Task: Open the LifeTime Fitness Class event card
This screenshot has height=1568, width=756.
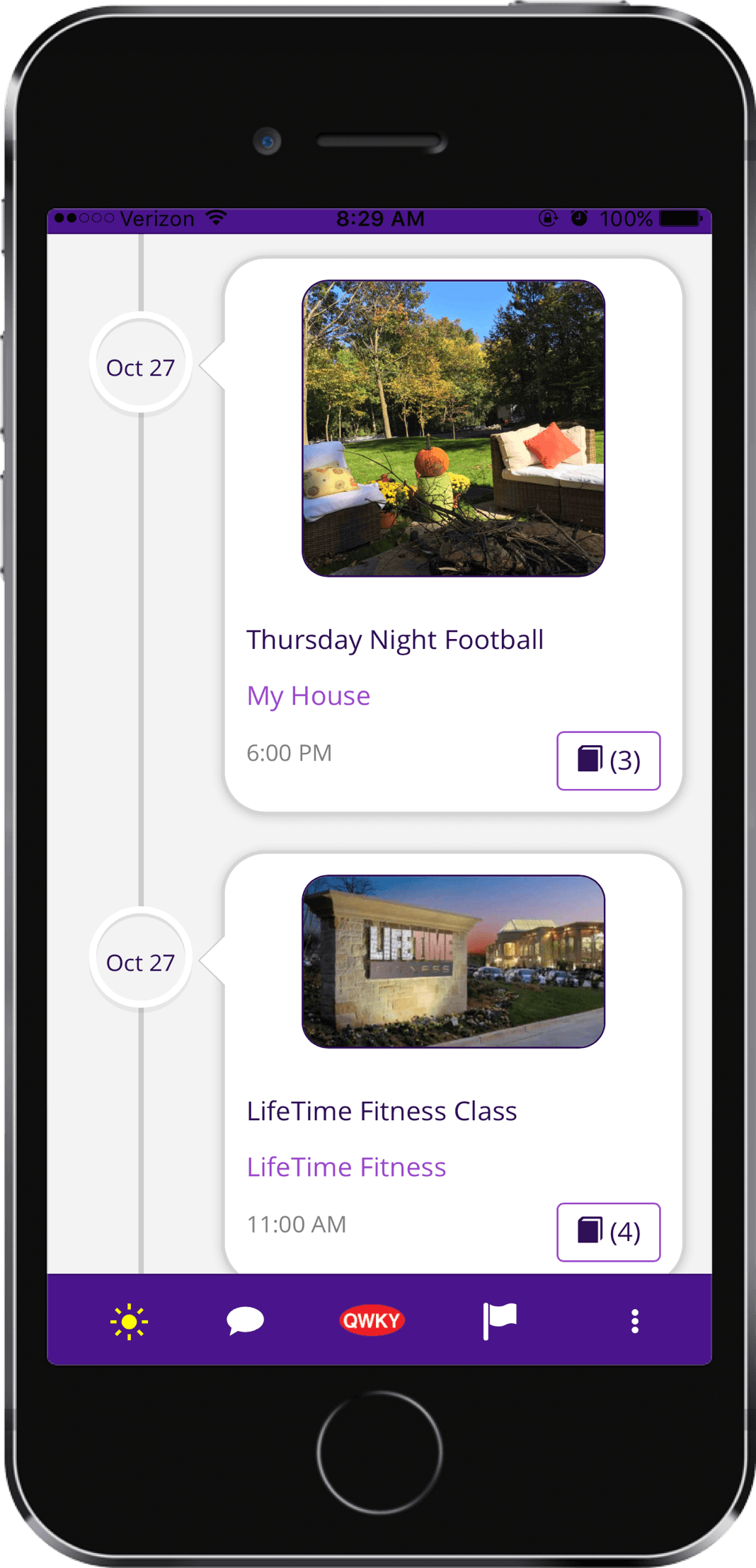Action: point(382,1111)
